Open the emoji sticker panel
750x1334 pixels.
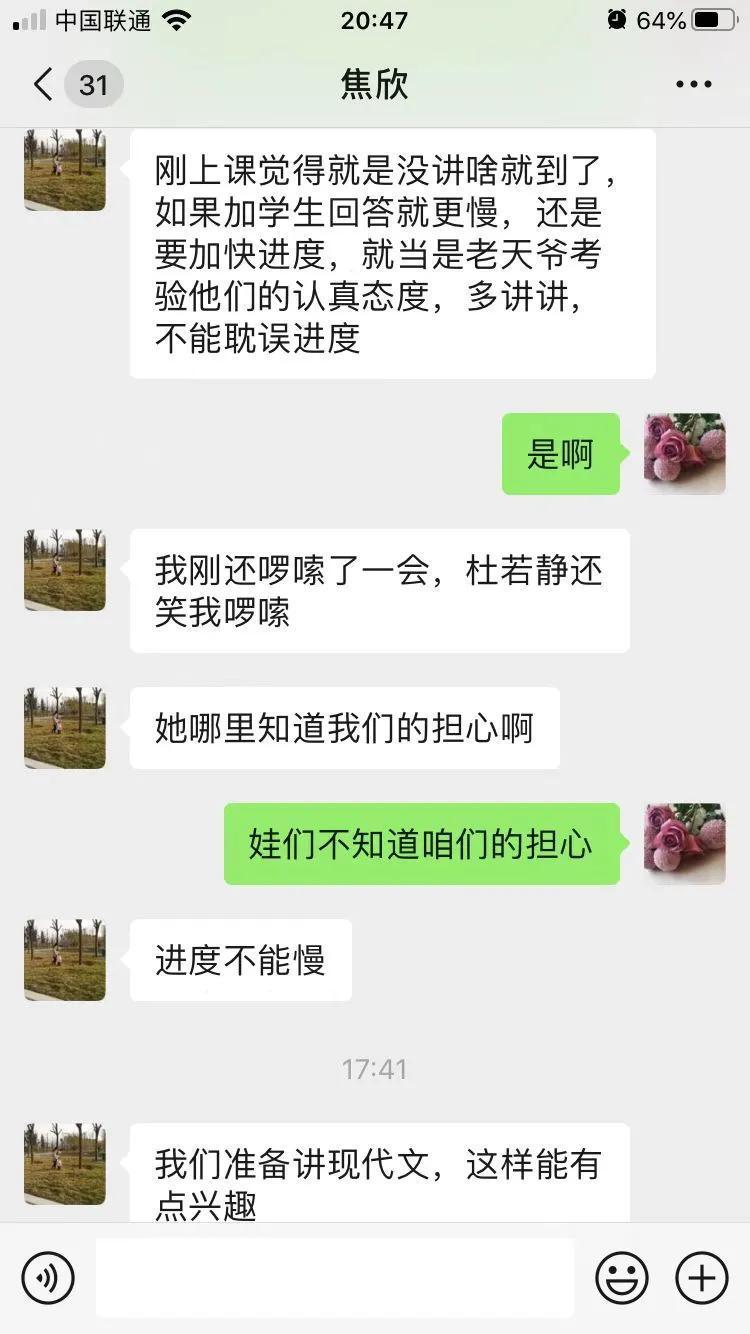coord(622,1277)
